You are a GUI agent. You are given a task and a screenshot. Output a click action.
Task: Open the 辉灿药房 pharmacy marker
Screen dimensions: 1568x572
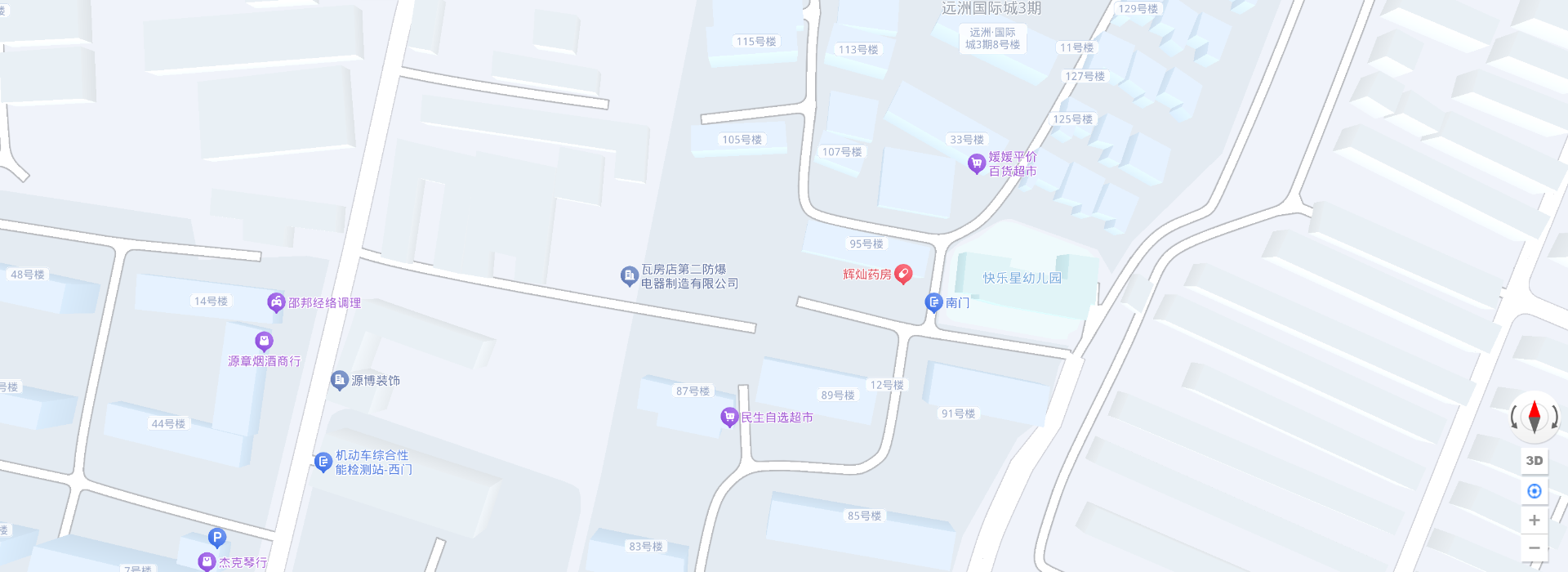(x=902, y=274)
